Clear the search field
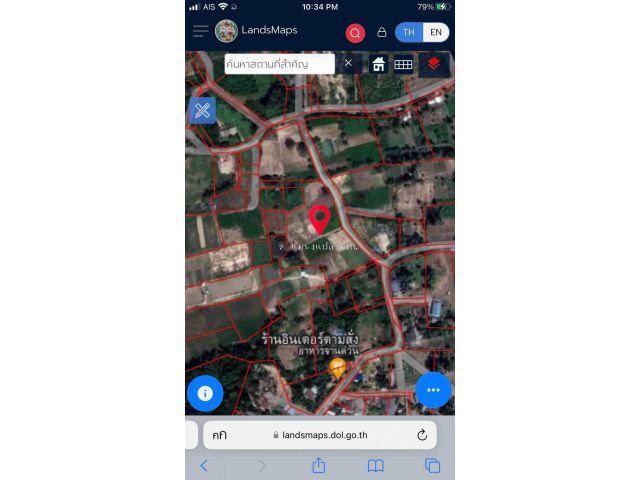The height and width of the screenshot is (480, 640). 348,63
